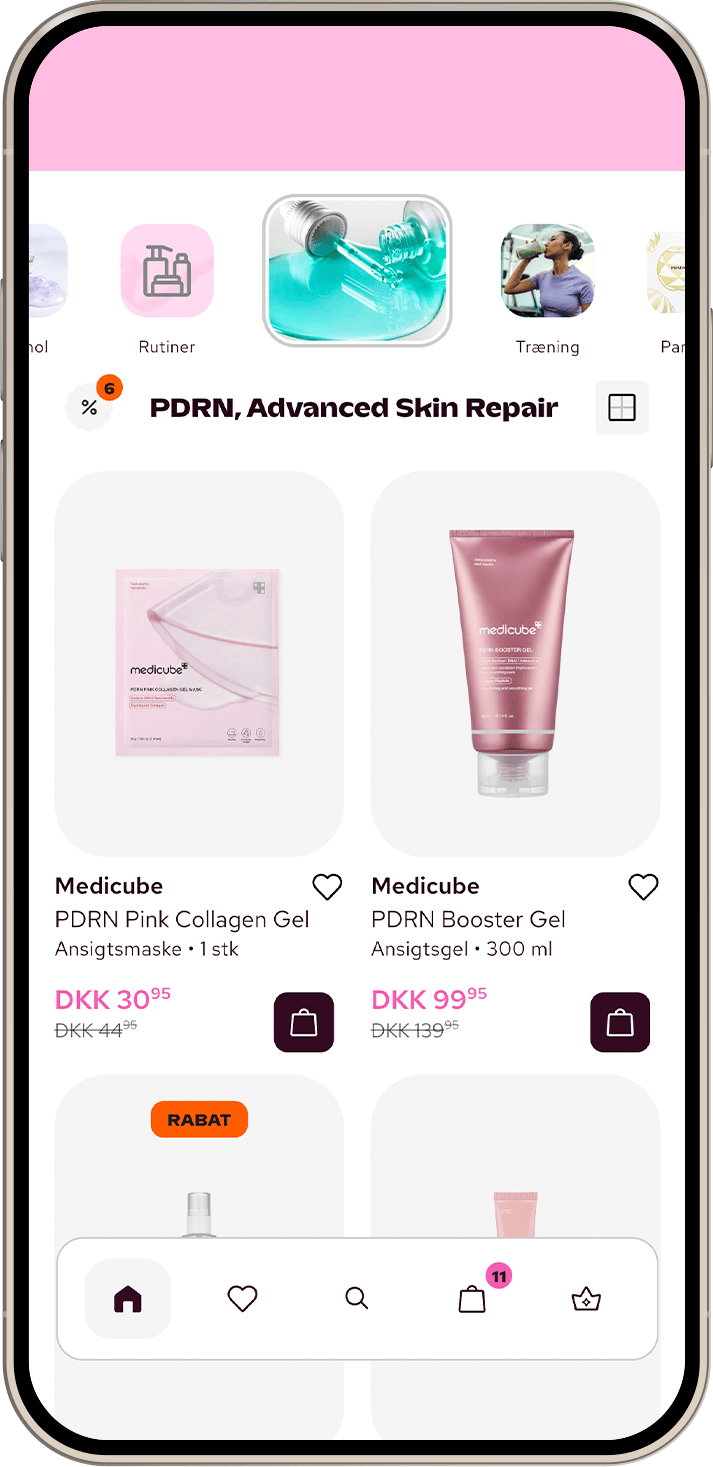Screen dimensions: 713x1467
Task: Open the Rutiner category
Action: tap(167, 271)
